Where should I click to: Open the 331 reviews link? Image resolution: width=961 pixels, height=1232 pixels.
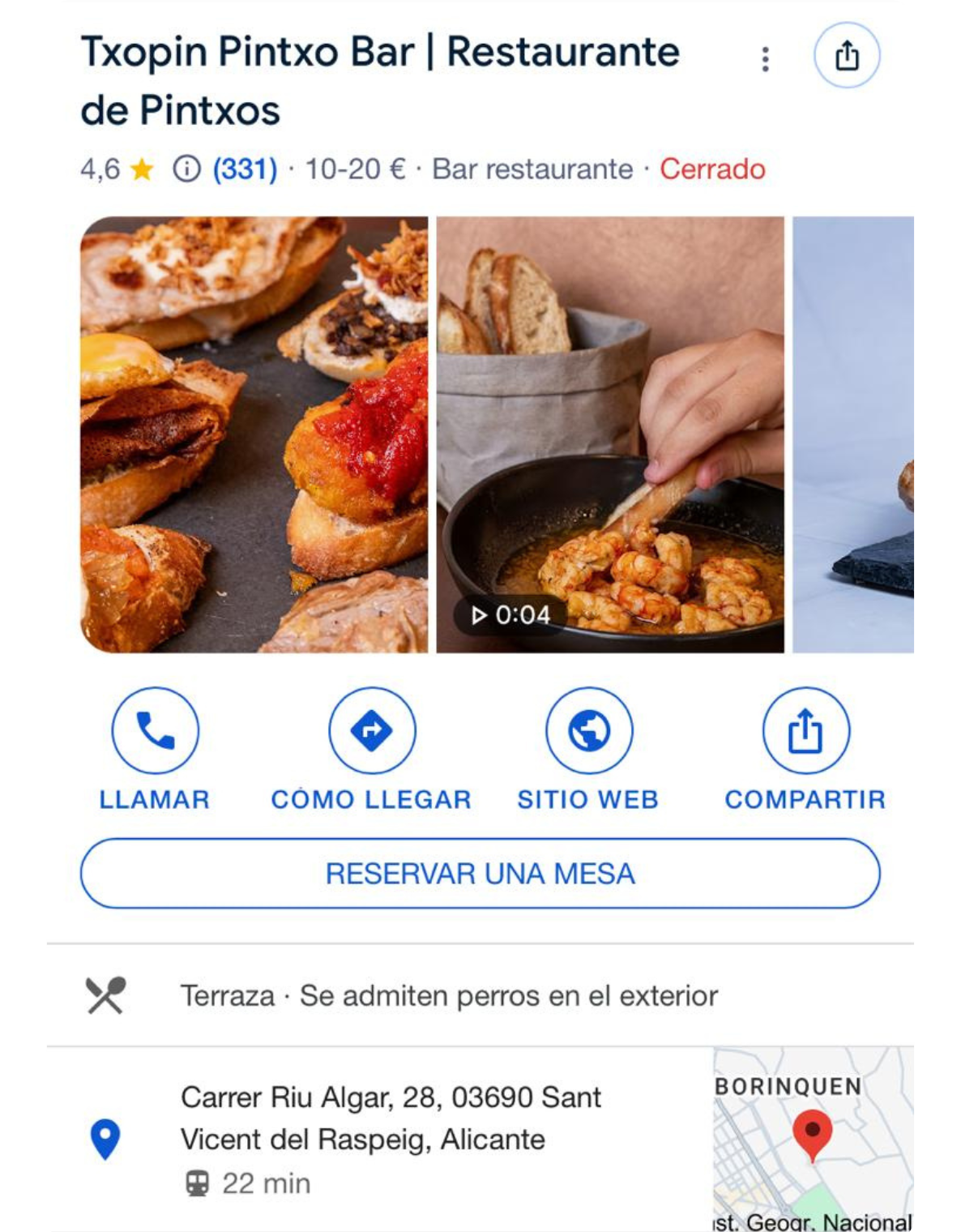[245, 169]
